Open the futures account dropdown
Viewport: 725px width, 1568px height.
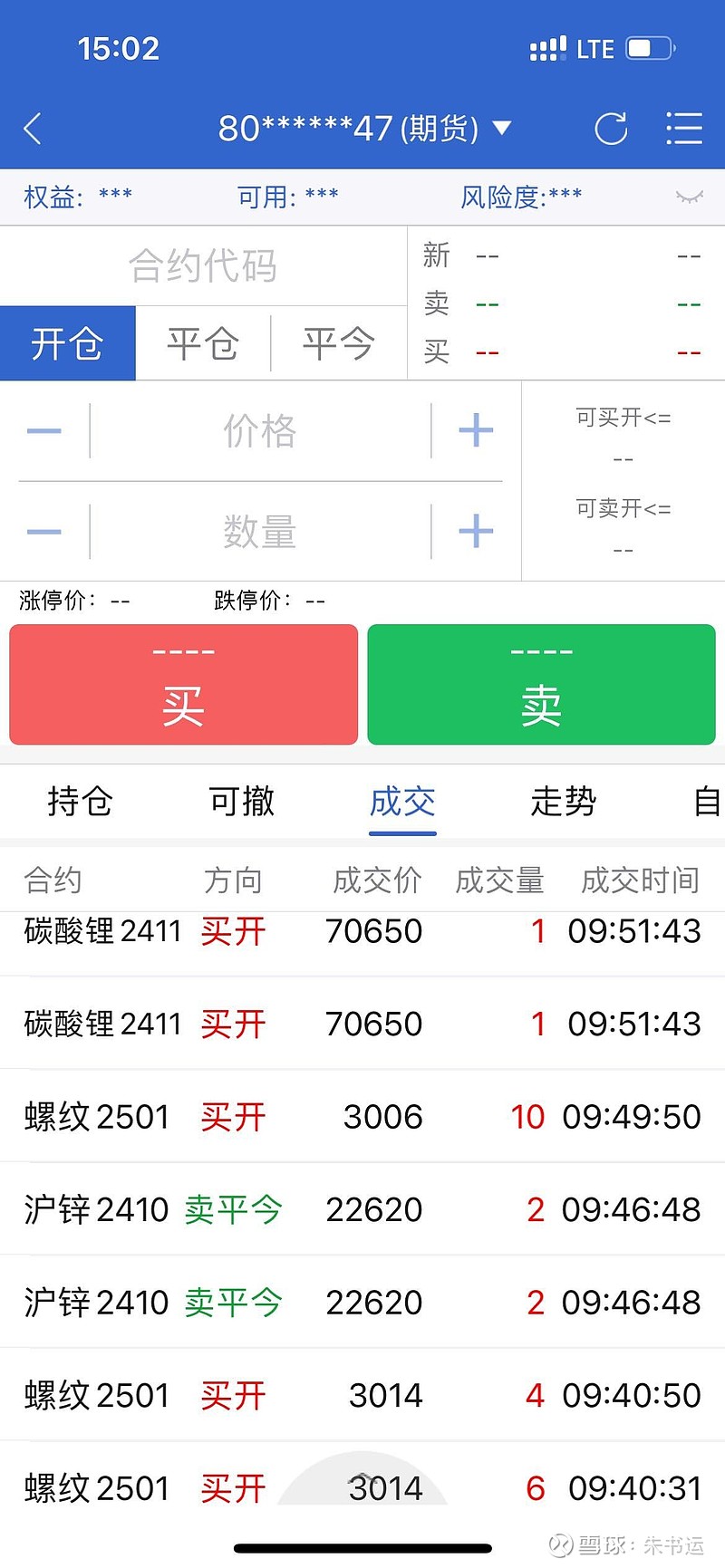click(364, 129)
